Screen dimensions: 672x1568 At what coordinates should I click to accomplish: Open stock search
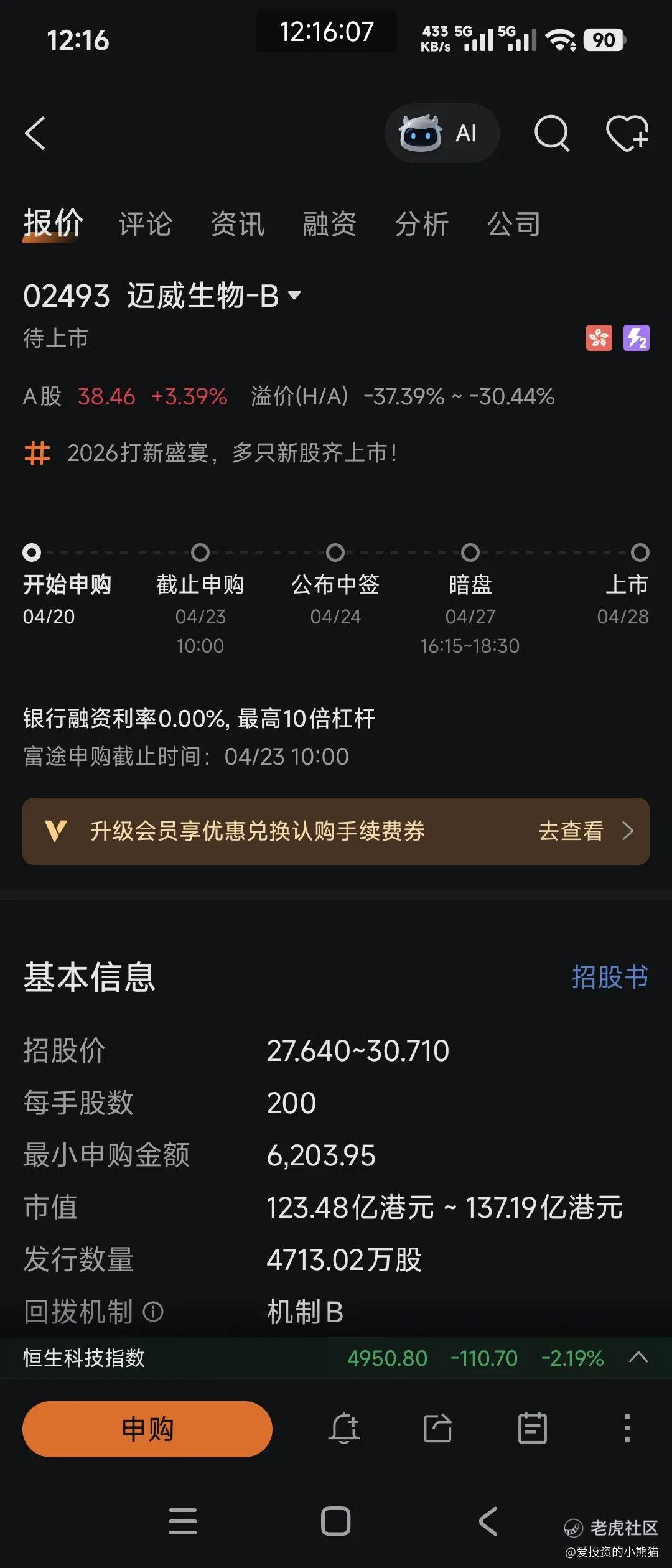(x=551, y=133)
